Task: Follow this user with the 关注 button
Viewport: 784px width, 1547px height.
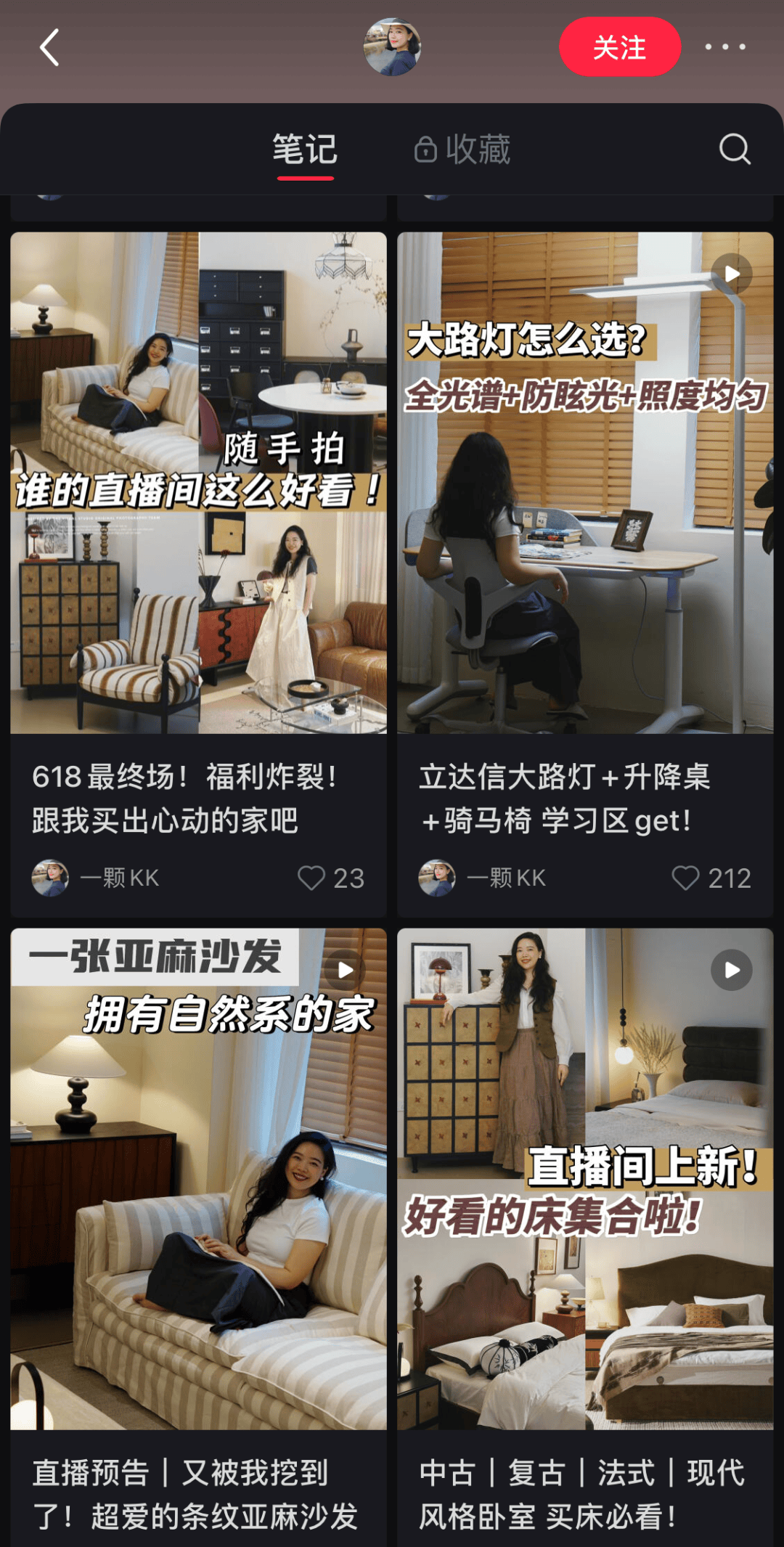Action: [x=620, y=47]
